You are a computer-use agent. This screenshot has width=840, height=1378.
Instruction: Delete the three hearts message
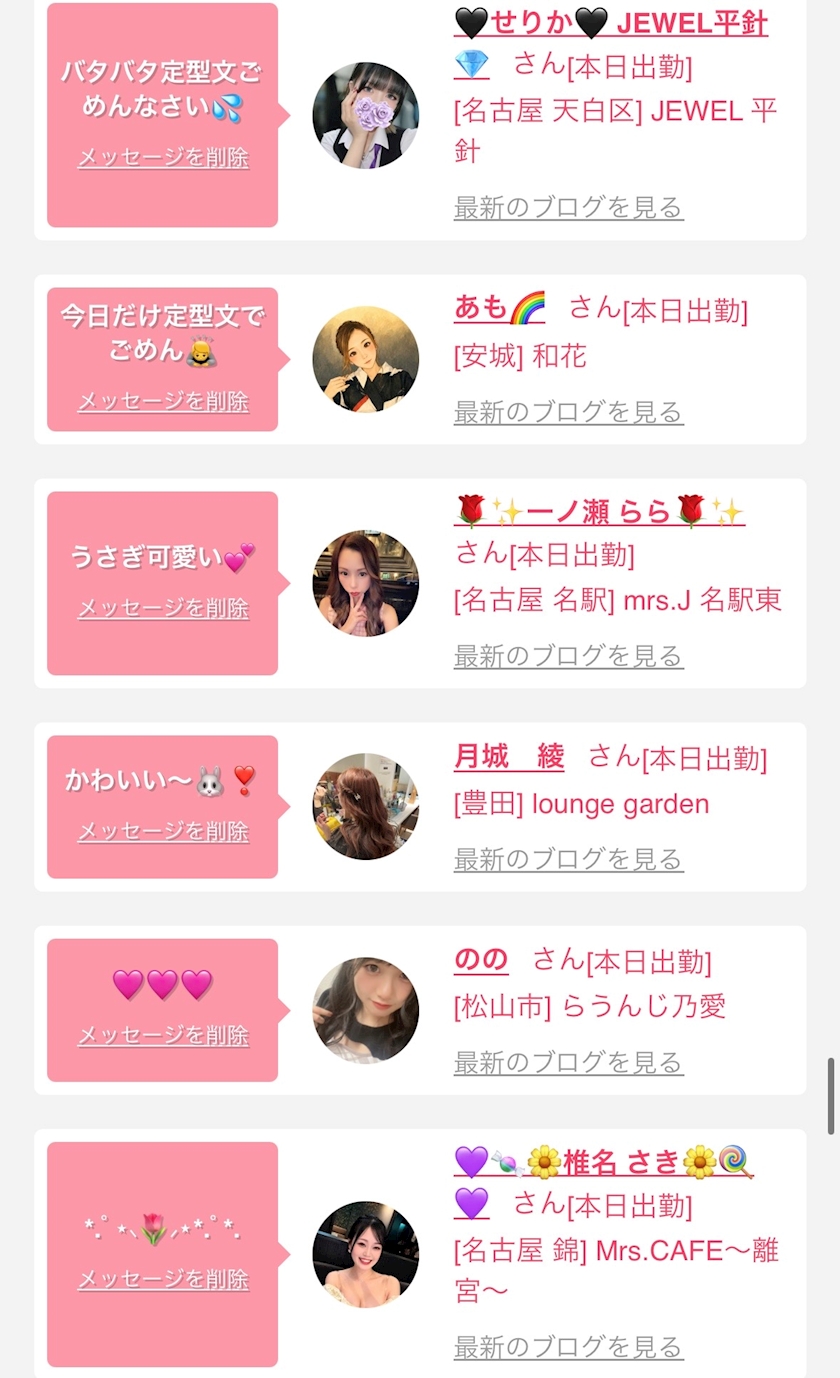[163, 1036]
